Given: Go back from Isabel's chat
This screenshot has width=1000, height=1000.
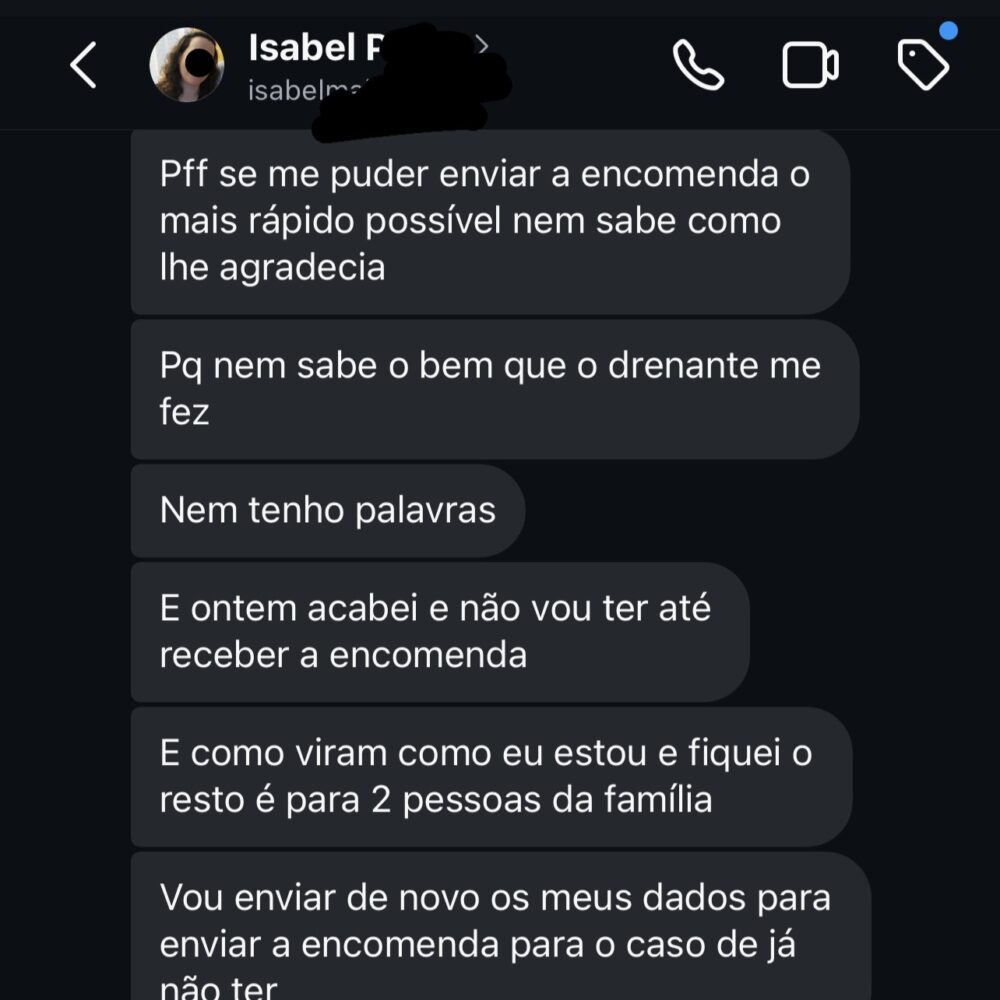Looking at the screenshot, I should (x=84, y=66).
